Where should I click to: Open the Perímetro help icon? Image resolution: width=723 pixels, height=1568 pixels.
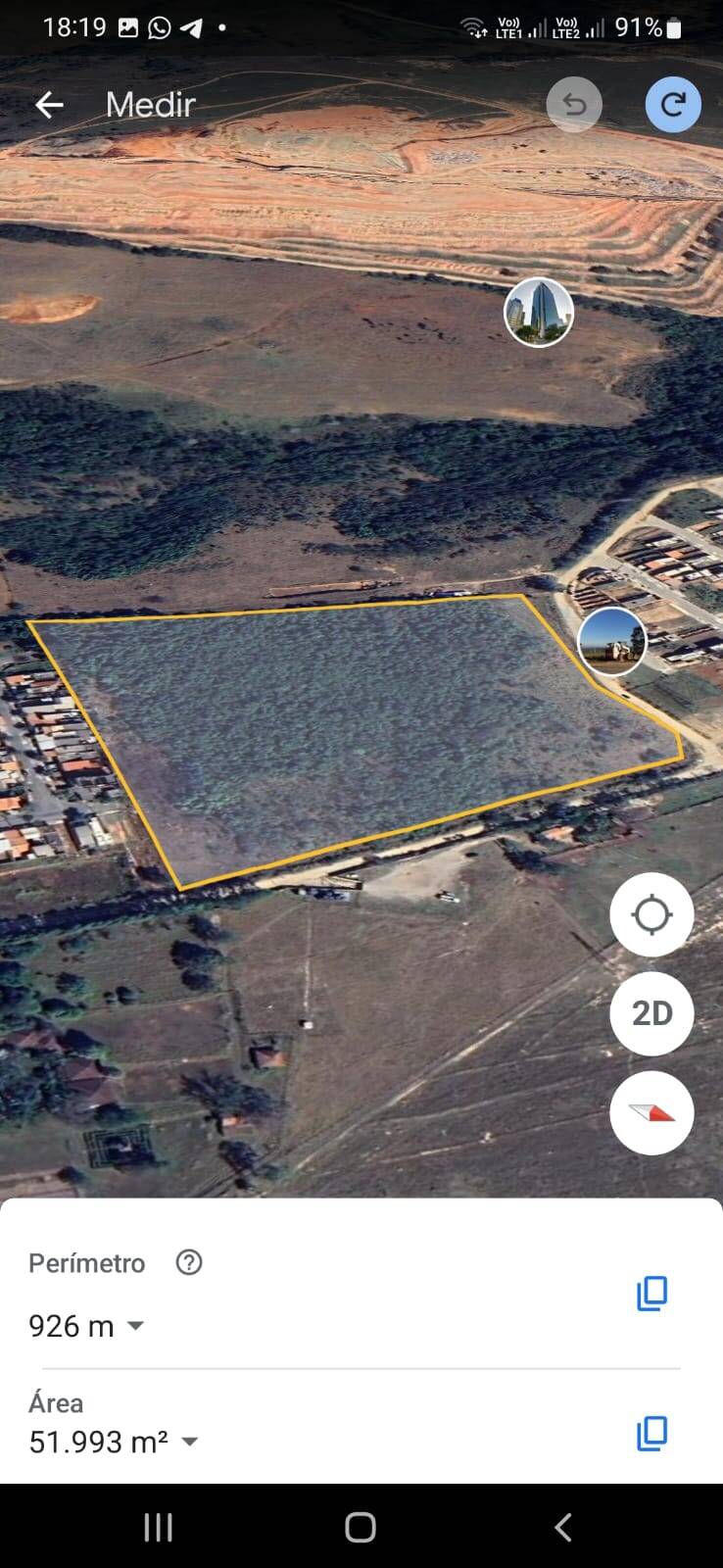click(x=188, y=1263)
